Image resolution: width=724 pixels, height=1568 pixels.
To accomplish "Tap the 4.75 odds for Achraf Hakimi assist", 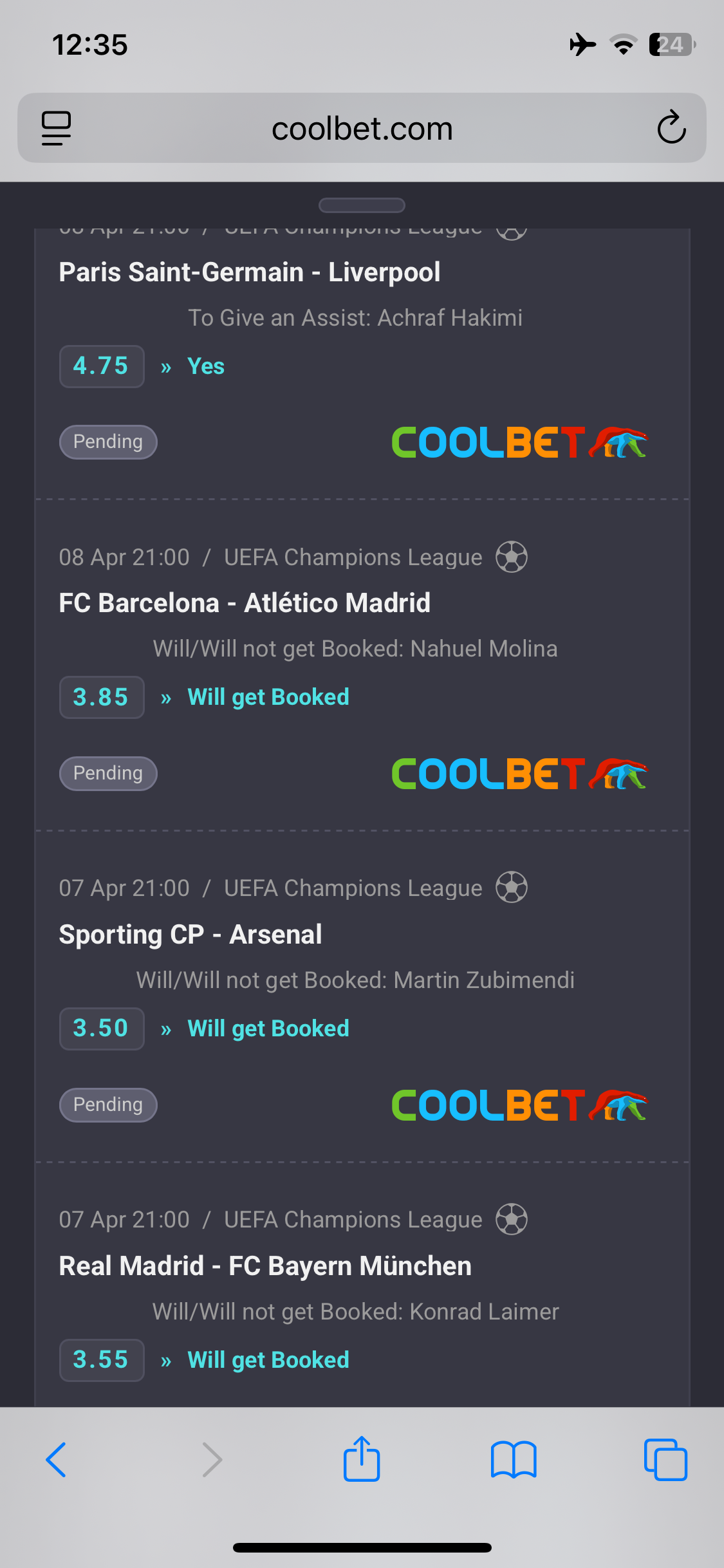I will coord(102,366).
